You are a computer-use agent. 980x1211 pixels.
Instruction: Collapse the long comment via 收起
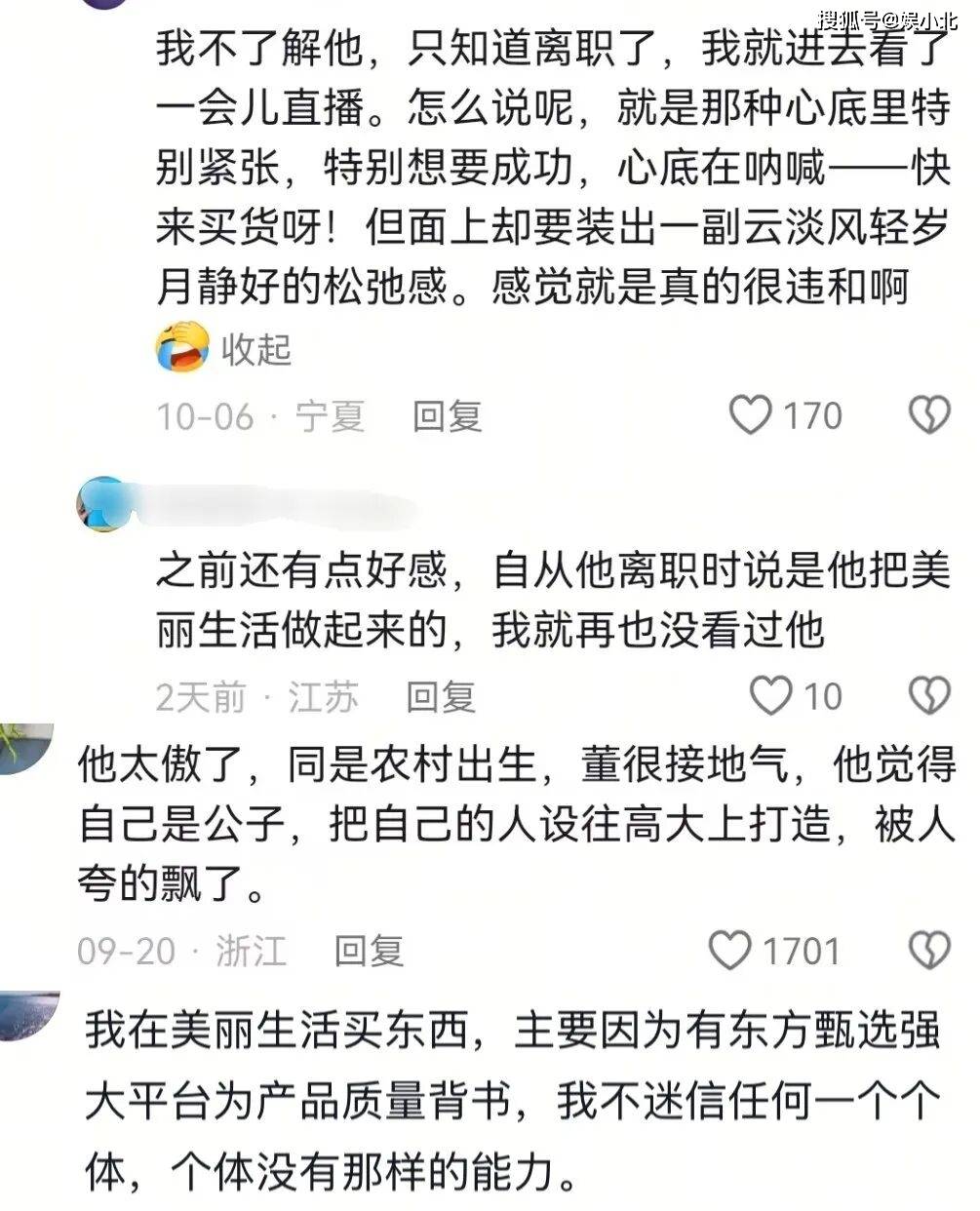pyautogui.click(x=256, y=348)
